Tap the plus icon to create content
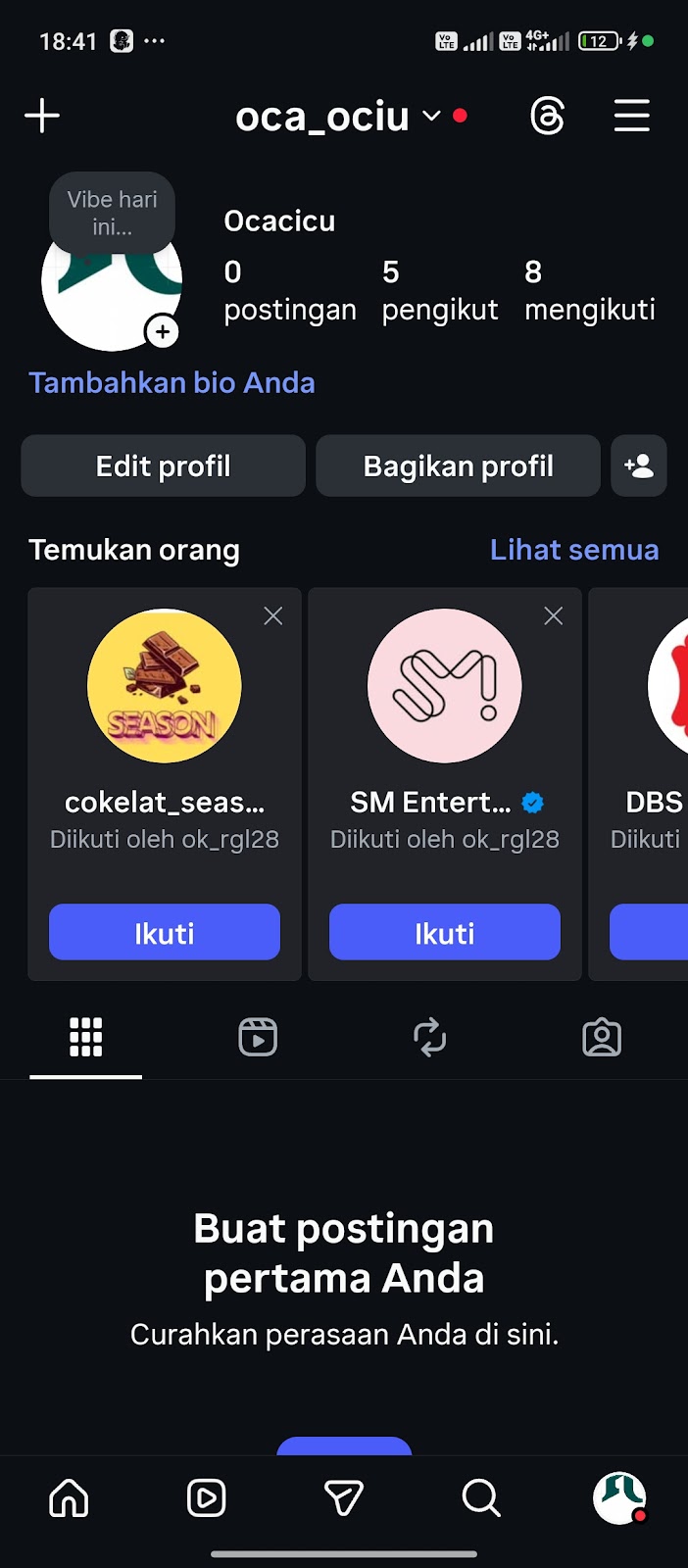 [42, 116]
